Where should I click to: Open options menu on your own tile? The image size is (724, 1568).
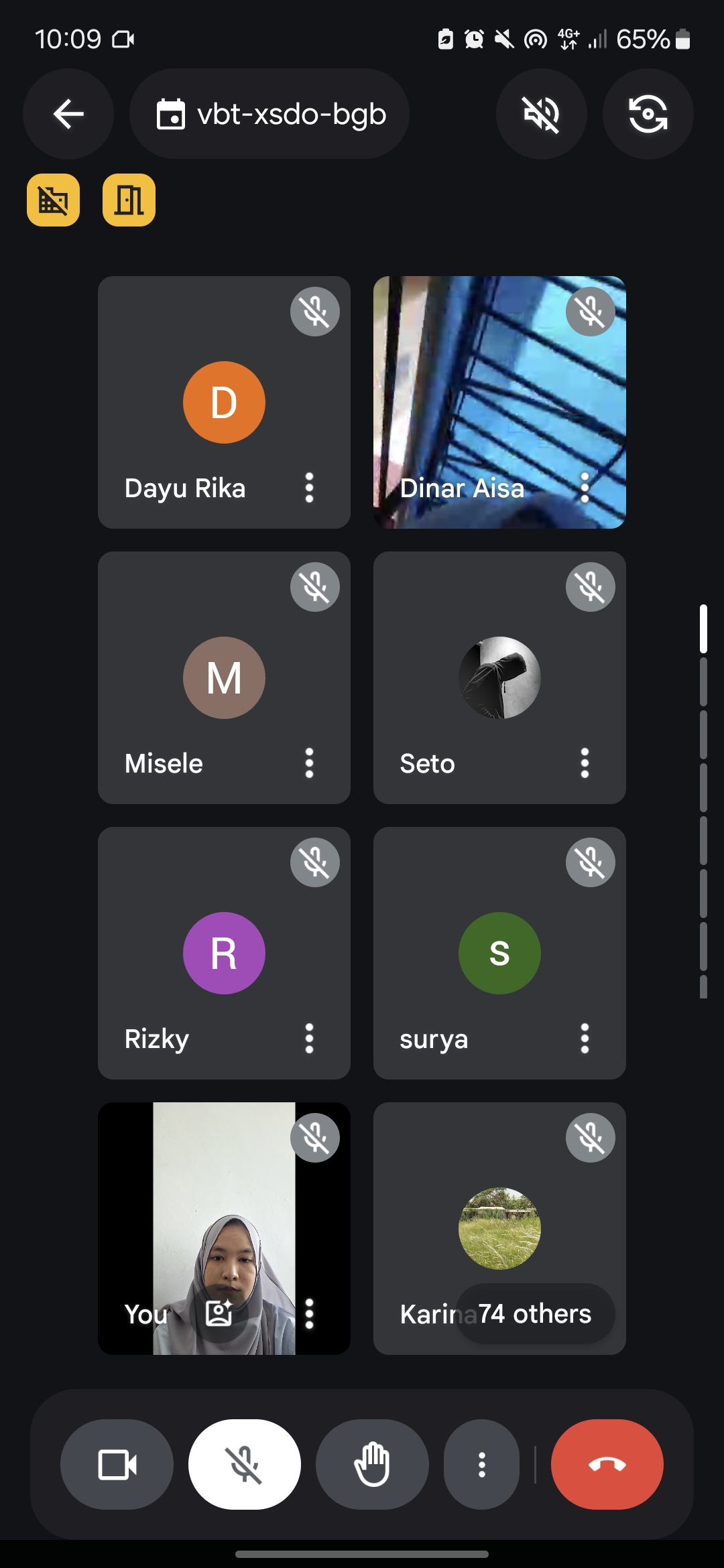[309, 1314]
